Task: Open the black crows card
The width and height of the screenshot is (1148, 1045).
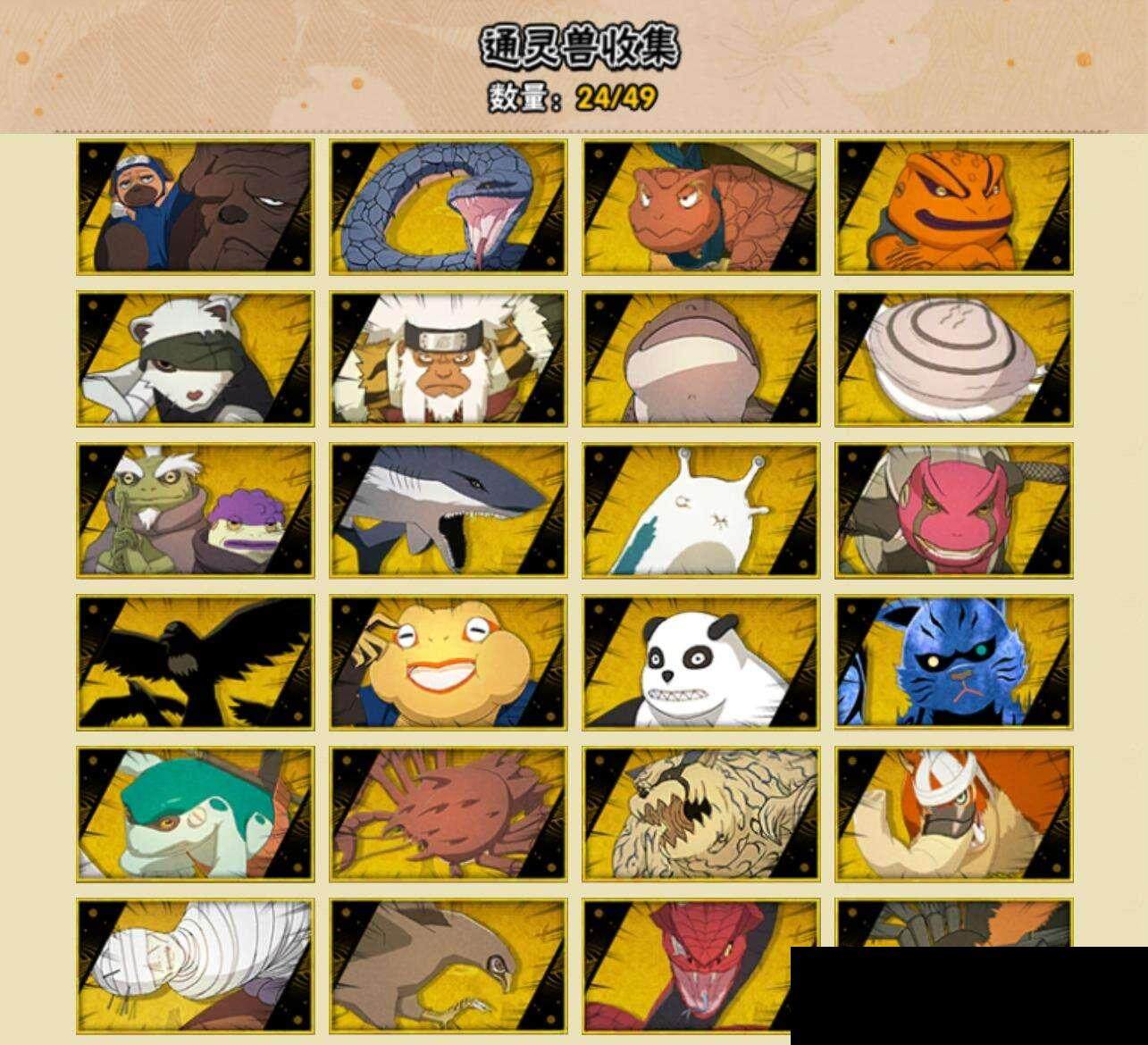Action: click(x=195, y=663)
